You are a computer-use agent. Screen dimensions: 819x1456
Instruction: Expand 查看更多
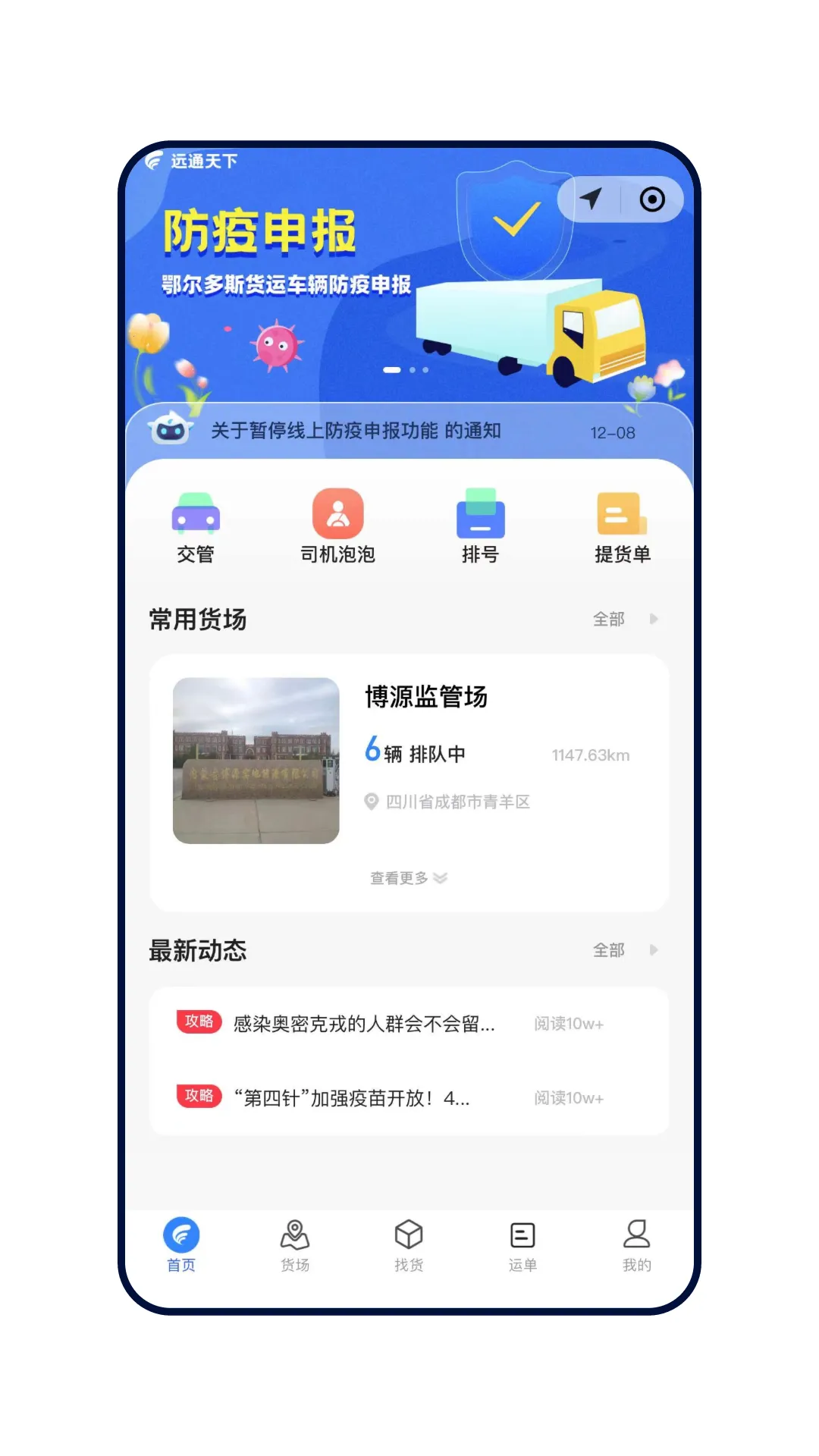point(408,878)
